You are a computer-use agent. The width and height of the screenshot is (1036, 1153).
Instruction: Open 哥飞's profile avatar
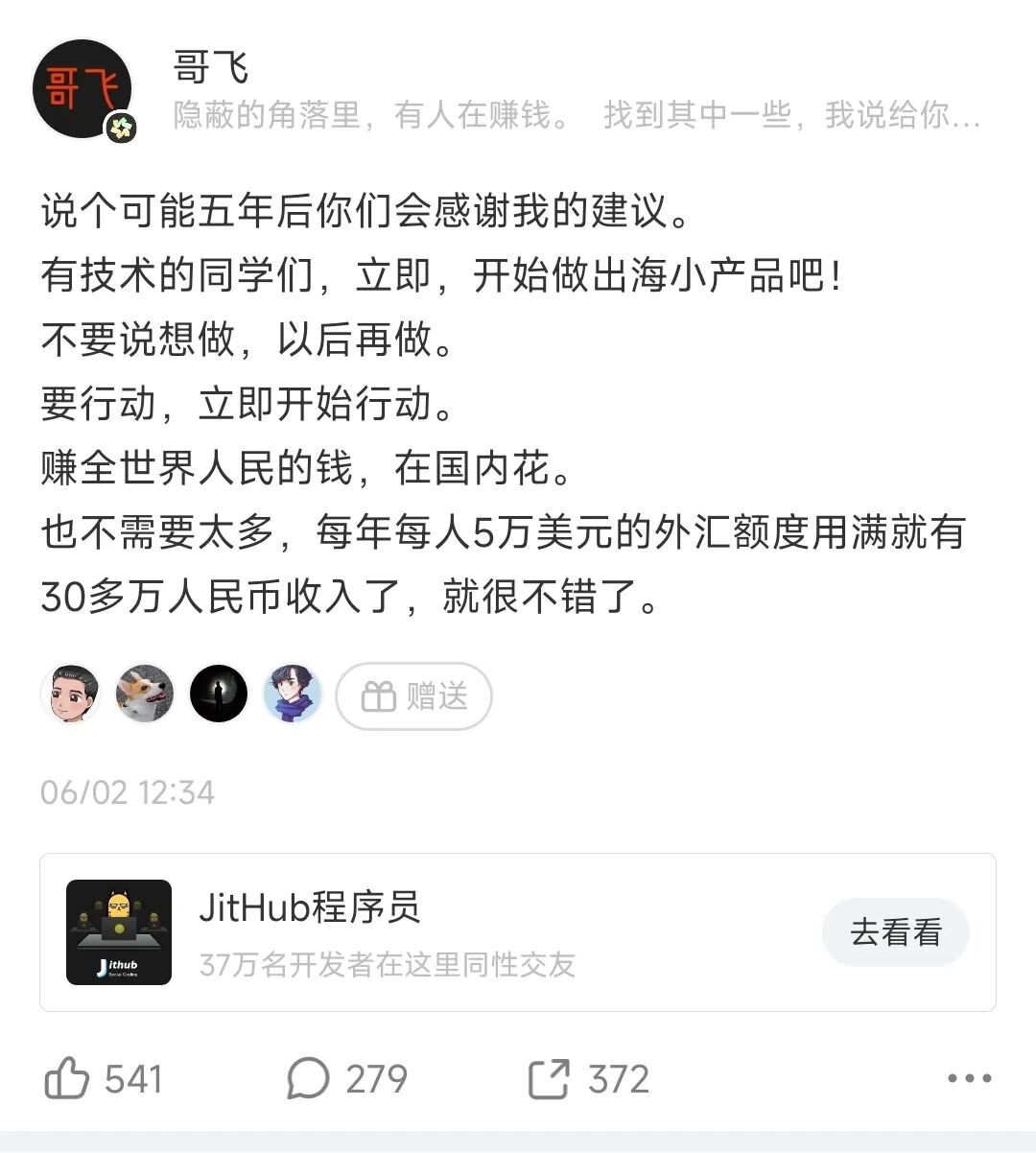click(82, 89)
